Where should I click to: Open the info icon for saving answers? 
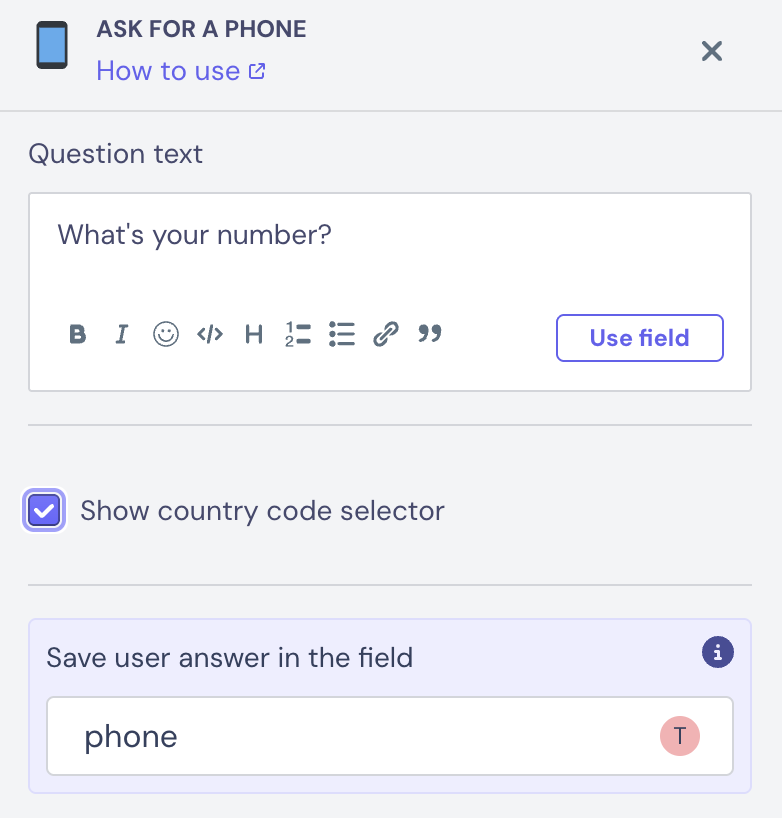[x=718, y=653]
